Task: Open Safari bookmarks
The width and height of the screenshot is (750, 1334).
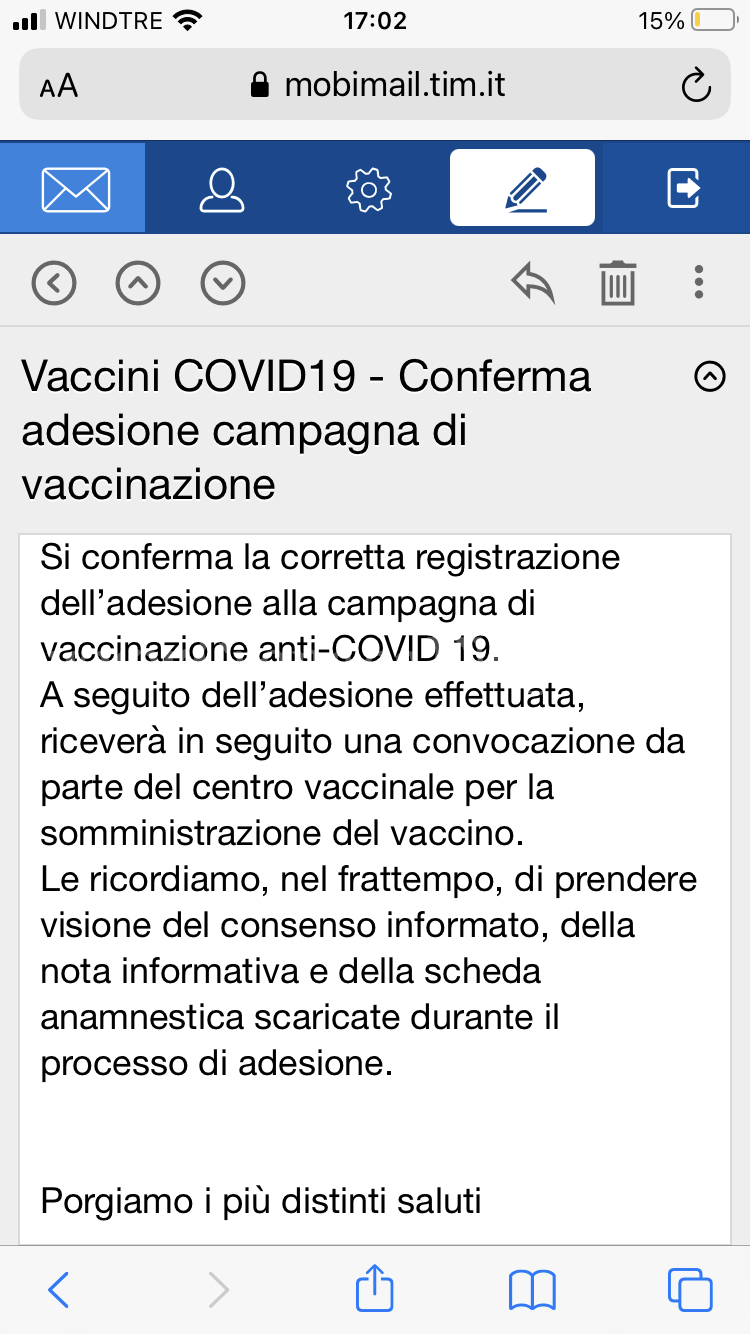Action: point(532,1289)
